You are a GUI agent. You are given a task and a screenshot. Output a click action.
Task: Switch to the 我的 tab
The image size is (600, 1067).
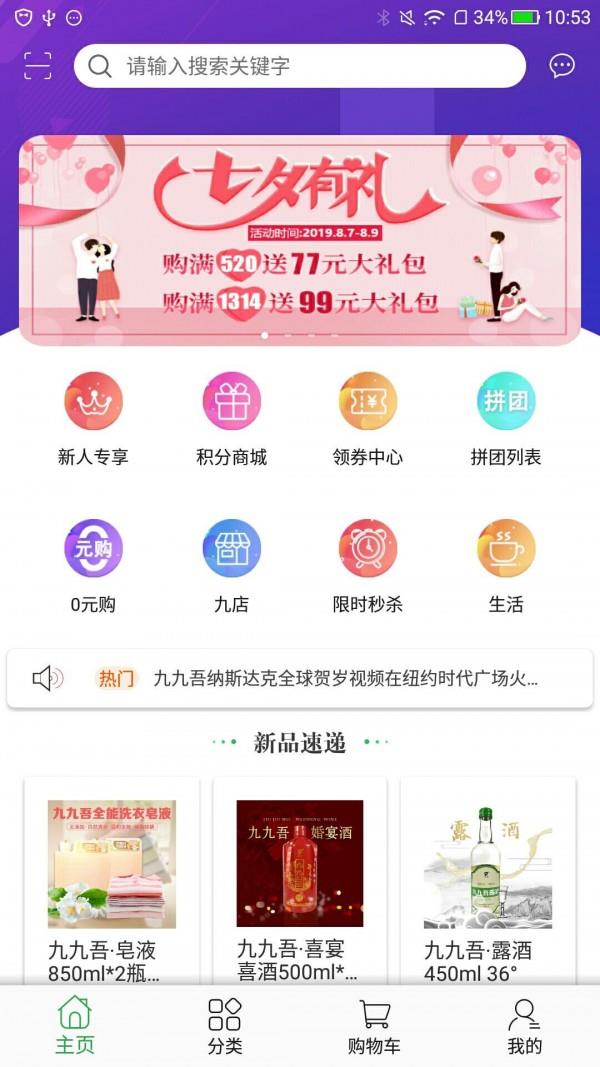(524, 1026)
